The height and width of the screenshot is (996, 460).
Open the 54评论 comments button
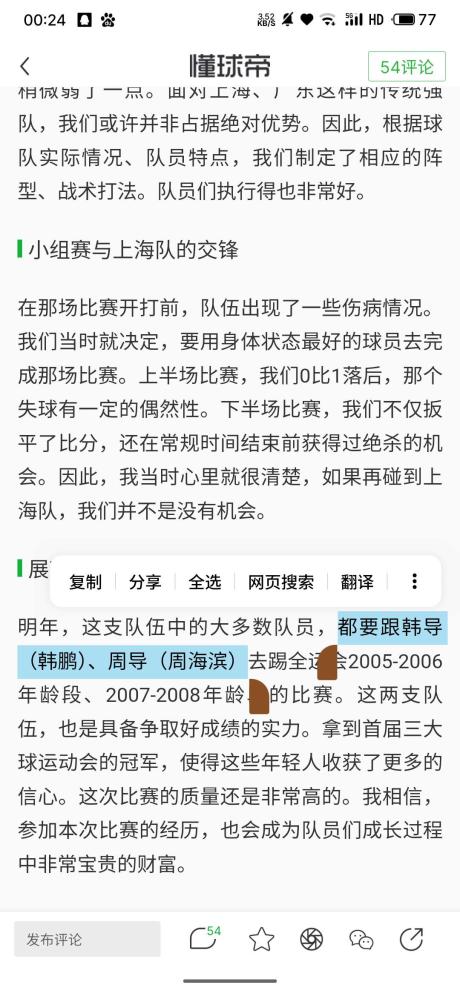click(407, 66)
